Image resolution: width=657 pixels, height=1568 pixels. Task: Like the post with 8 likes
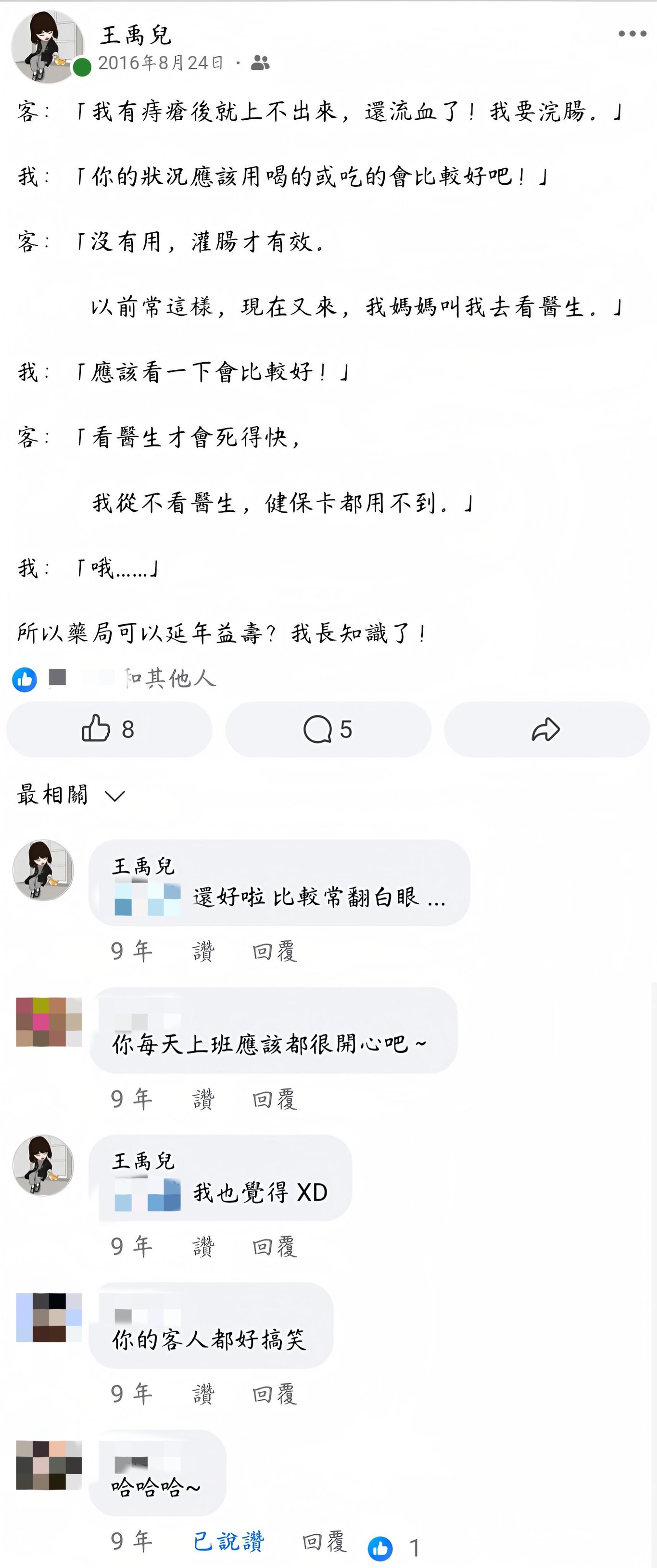[x=108, y=729]
